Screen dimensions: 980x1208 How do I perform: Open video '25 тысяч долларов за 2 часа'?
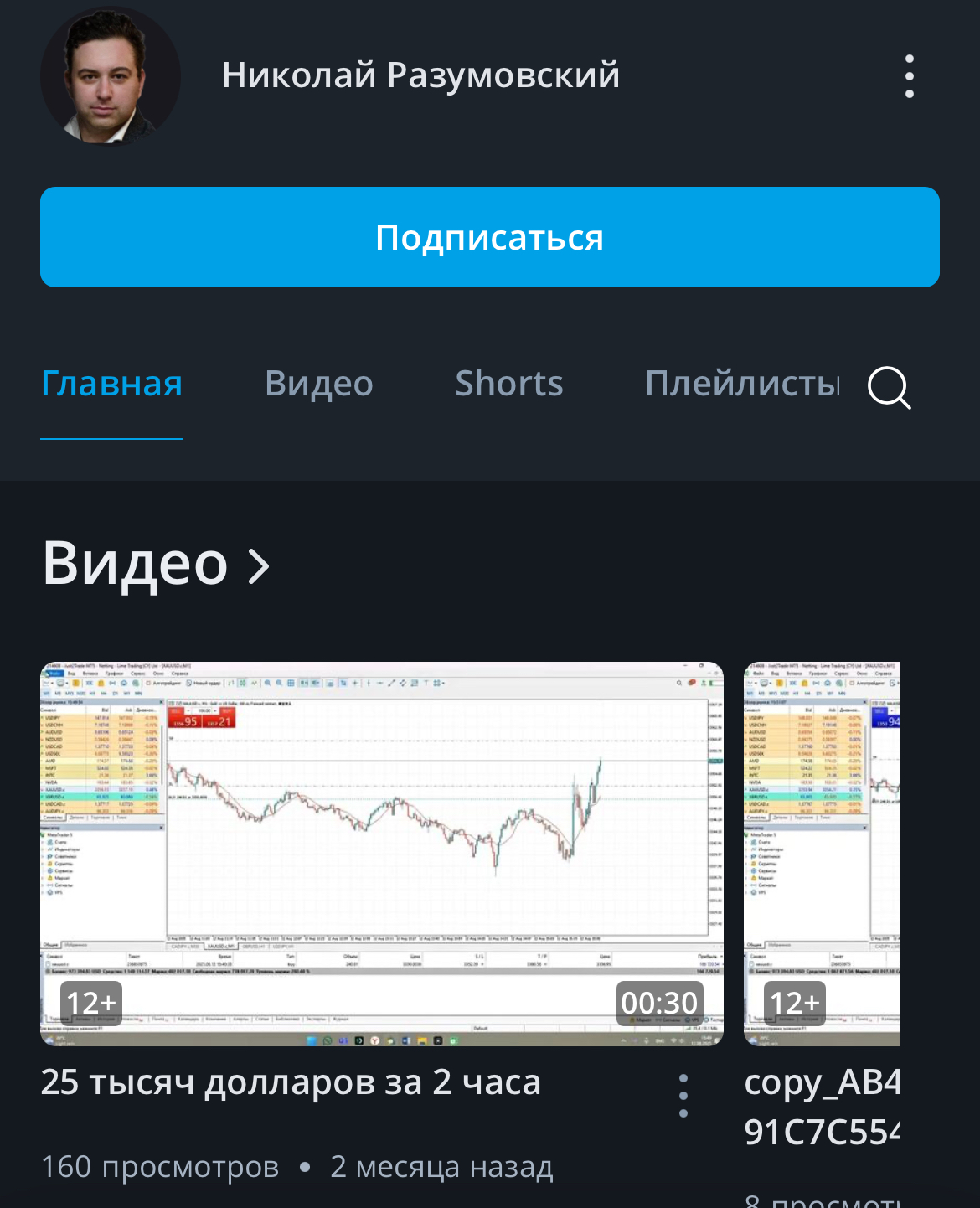pos(291,1082)
